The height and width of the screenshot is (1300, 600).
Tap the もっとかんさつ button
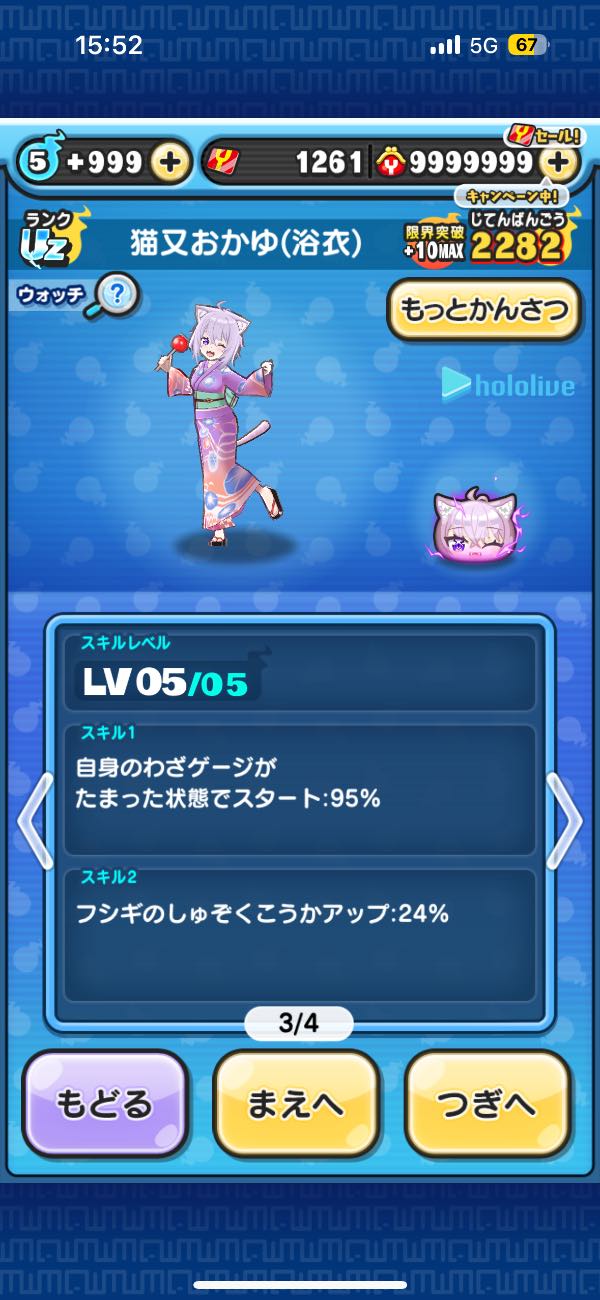coord(483,310)
